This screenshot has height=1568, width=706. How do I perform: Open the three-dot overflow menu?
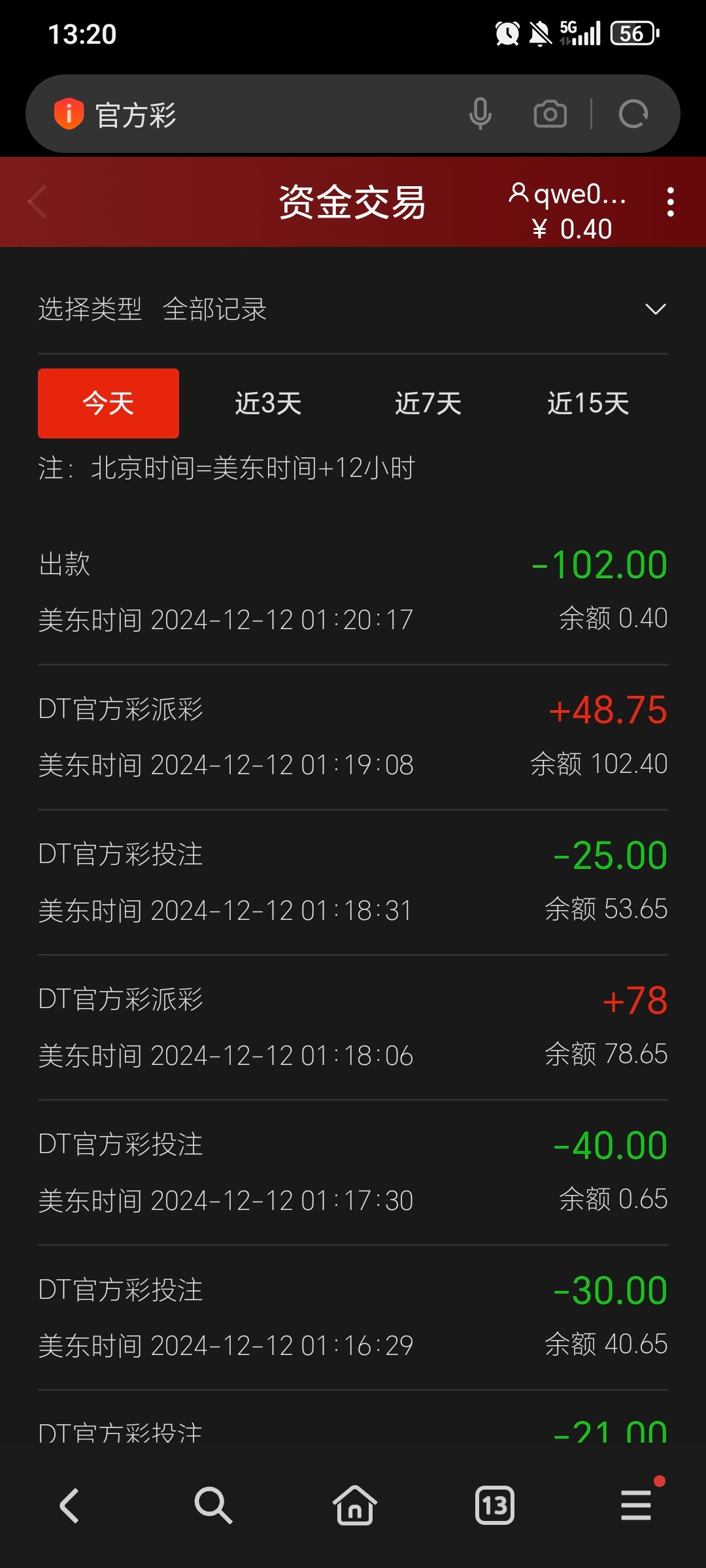pos(670,202)
